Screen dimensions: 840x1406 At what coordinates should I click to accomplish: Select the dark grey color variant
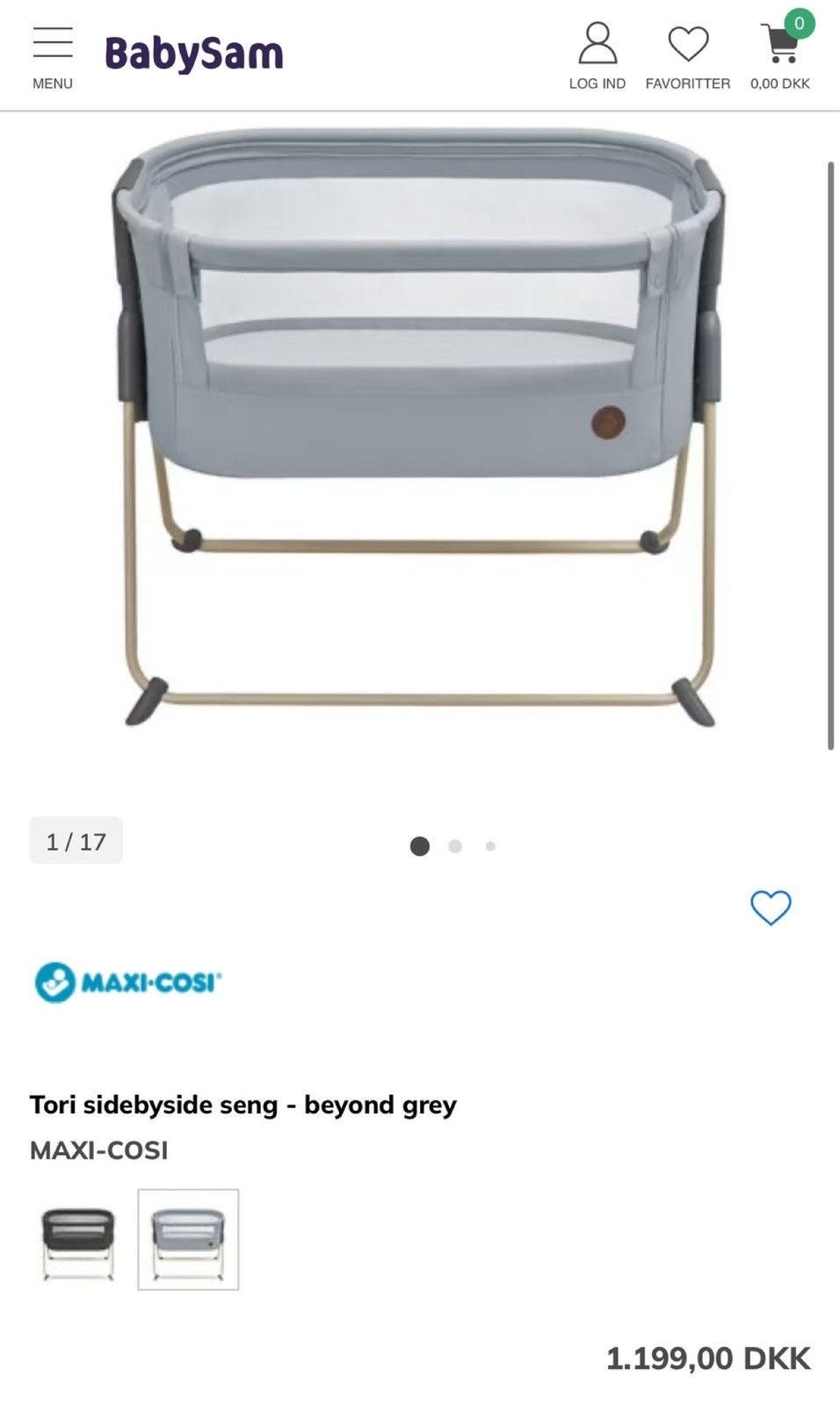point(78,1240)
